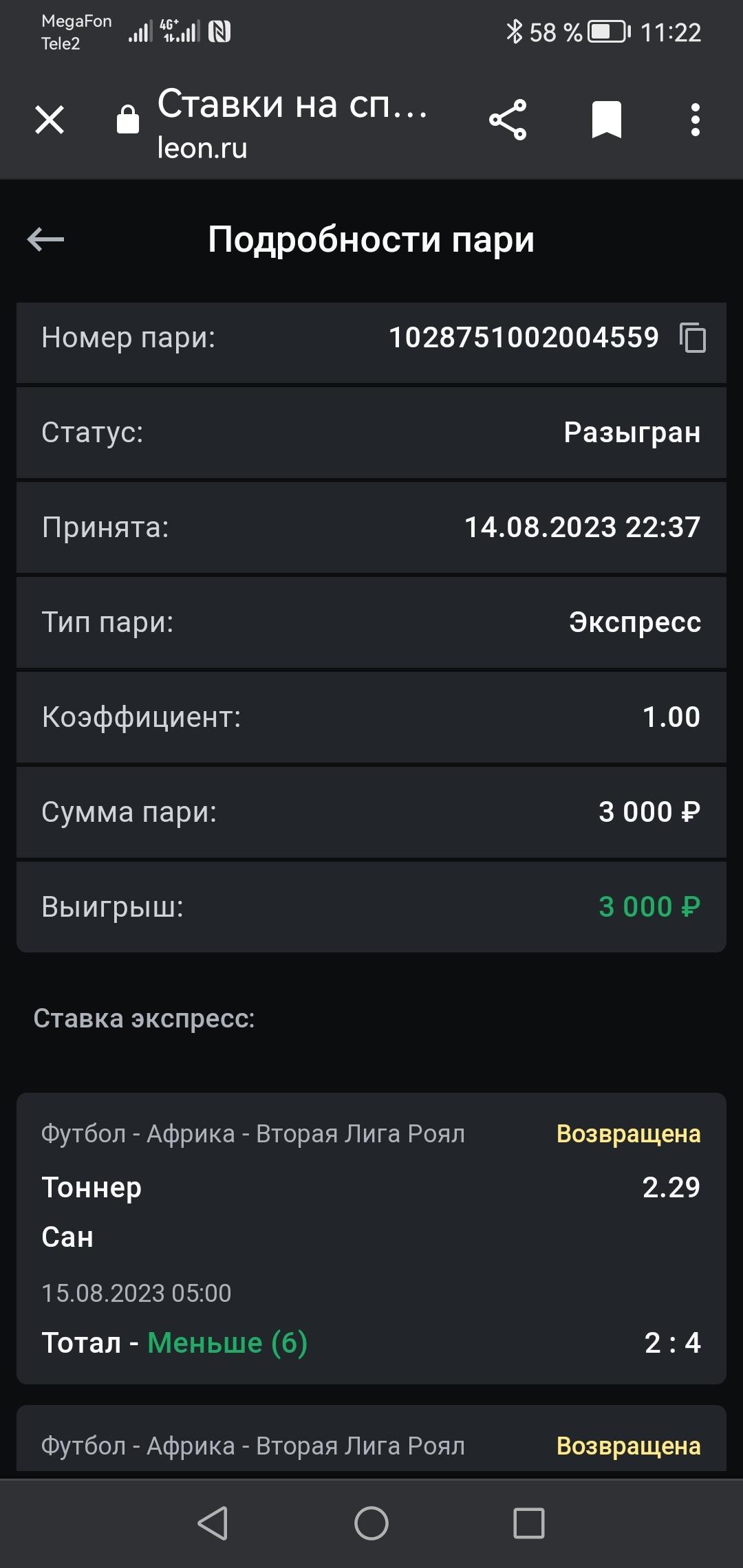Open recent apps
This screenshot has width=743, height=1568.
529,1523
